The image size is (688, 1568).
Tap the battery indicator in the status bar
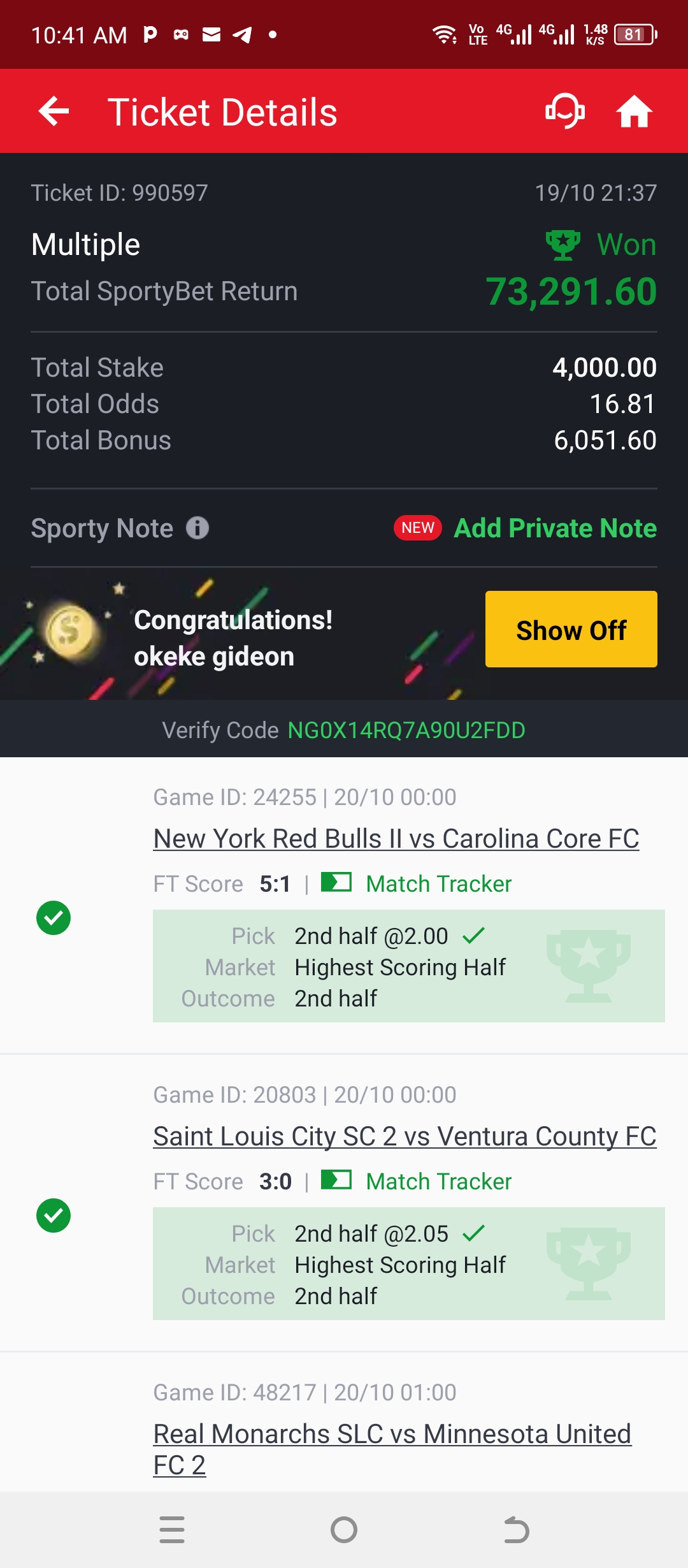click(634, 34)
